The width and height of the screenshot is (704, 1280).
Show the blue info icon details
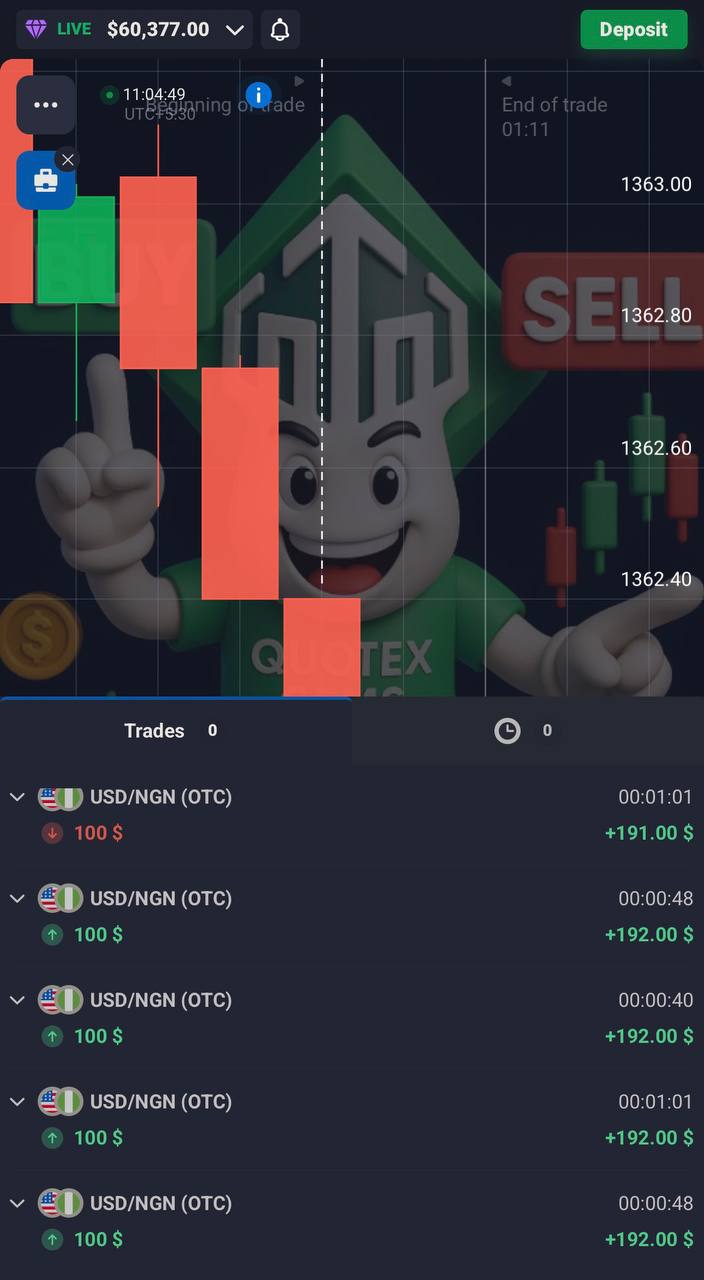tap(258, 95)
